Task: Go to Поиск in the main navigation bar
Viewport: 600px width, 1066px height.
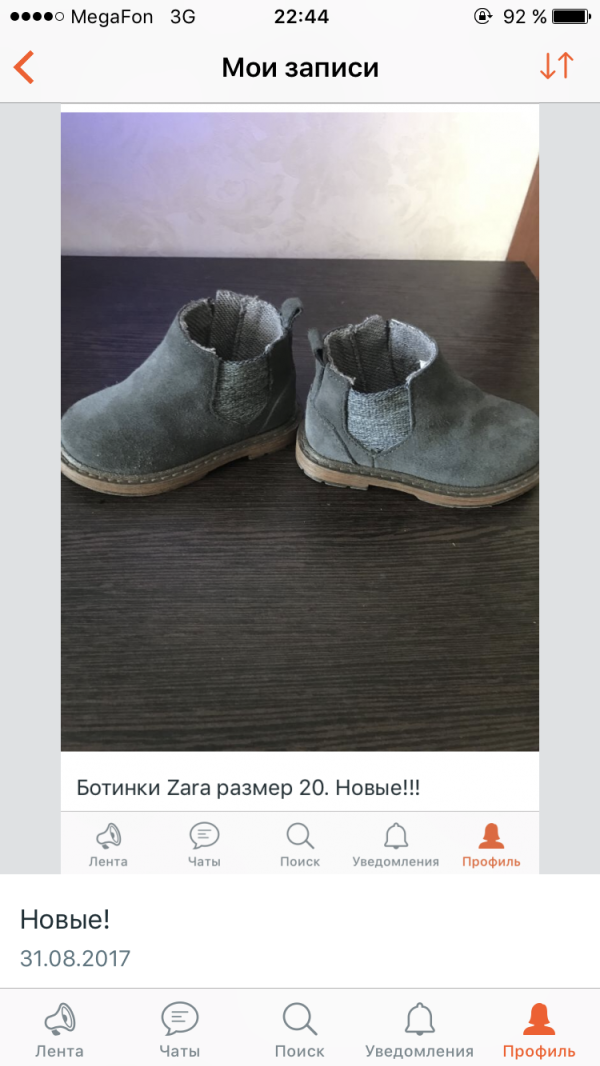Action: pos(300,1029)
